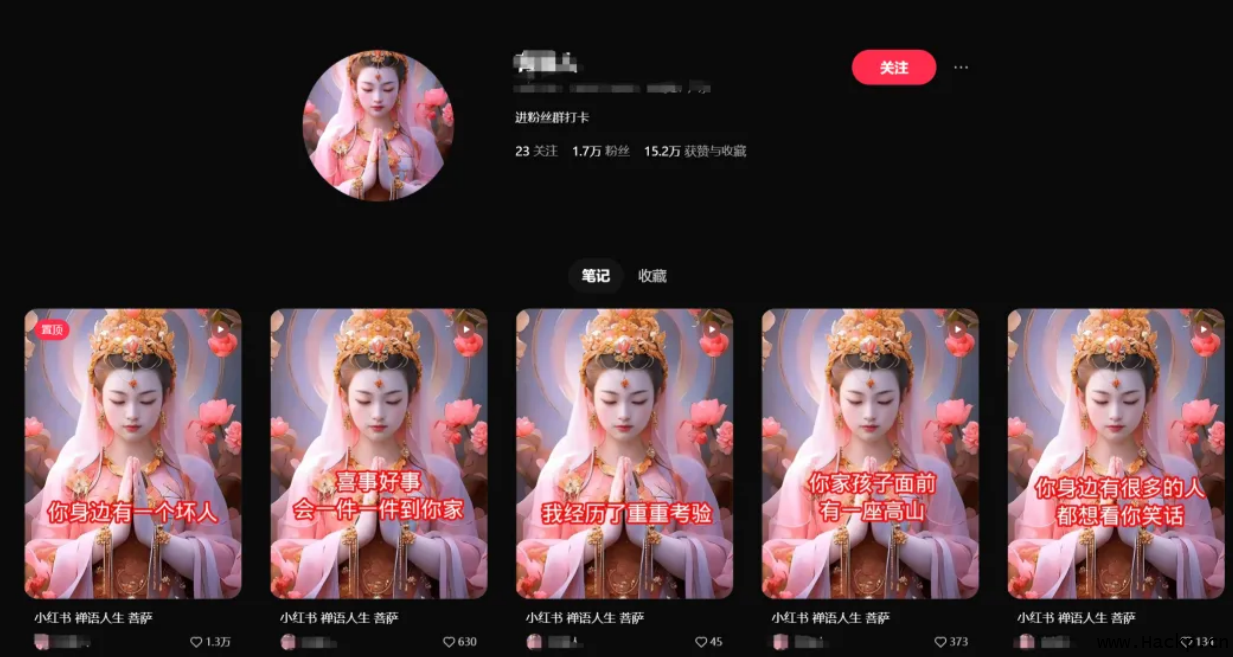This screenshot has height=657, width=1233.
Task: Switch to the 收藏 tab
Action: [x=652, y=276]
